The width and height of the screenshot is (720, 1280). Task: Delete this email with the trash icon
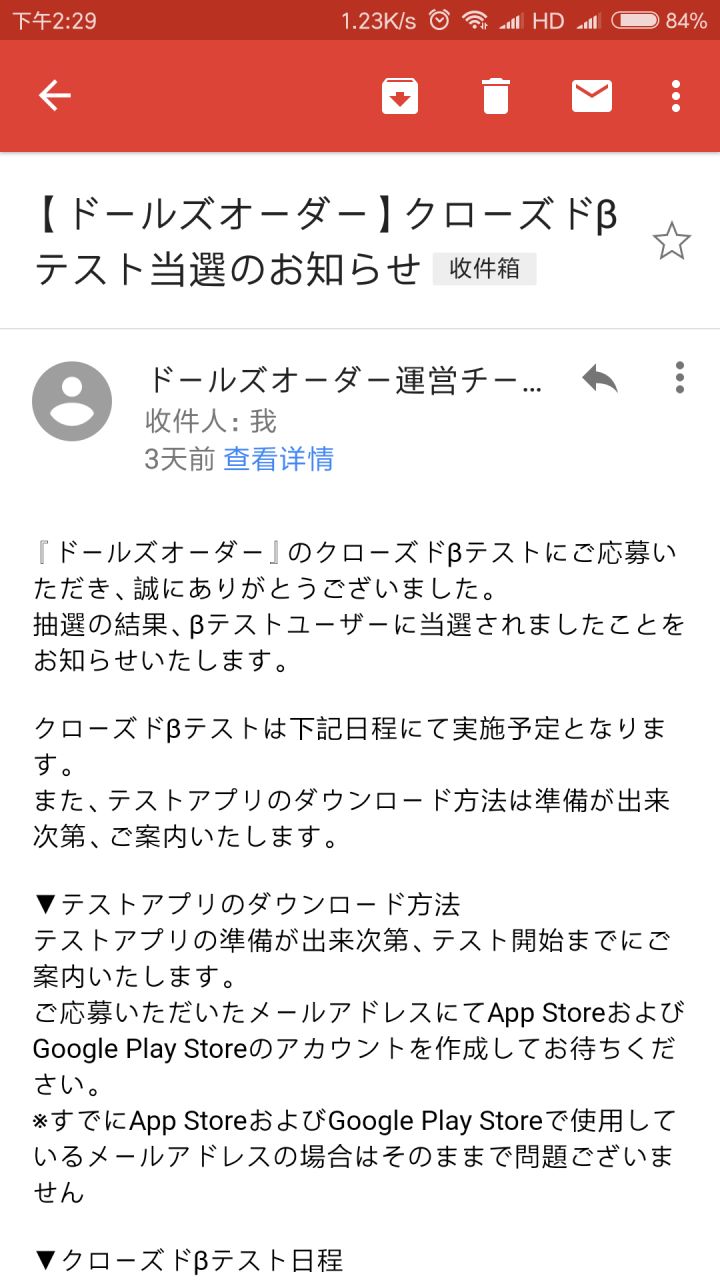coord(496,96)
